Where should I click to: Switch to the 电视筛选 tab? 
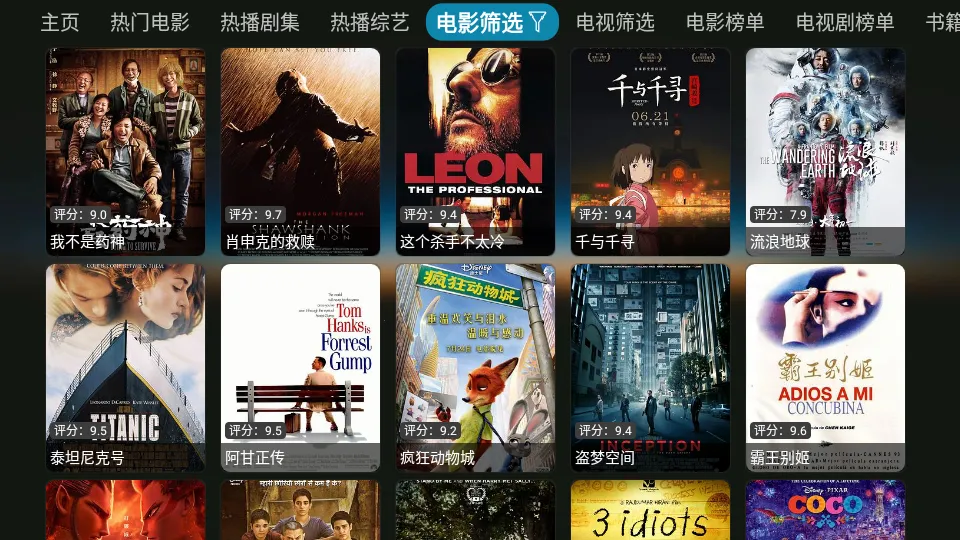tap(615, 22)
